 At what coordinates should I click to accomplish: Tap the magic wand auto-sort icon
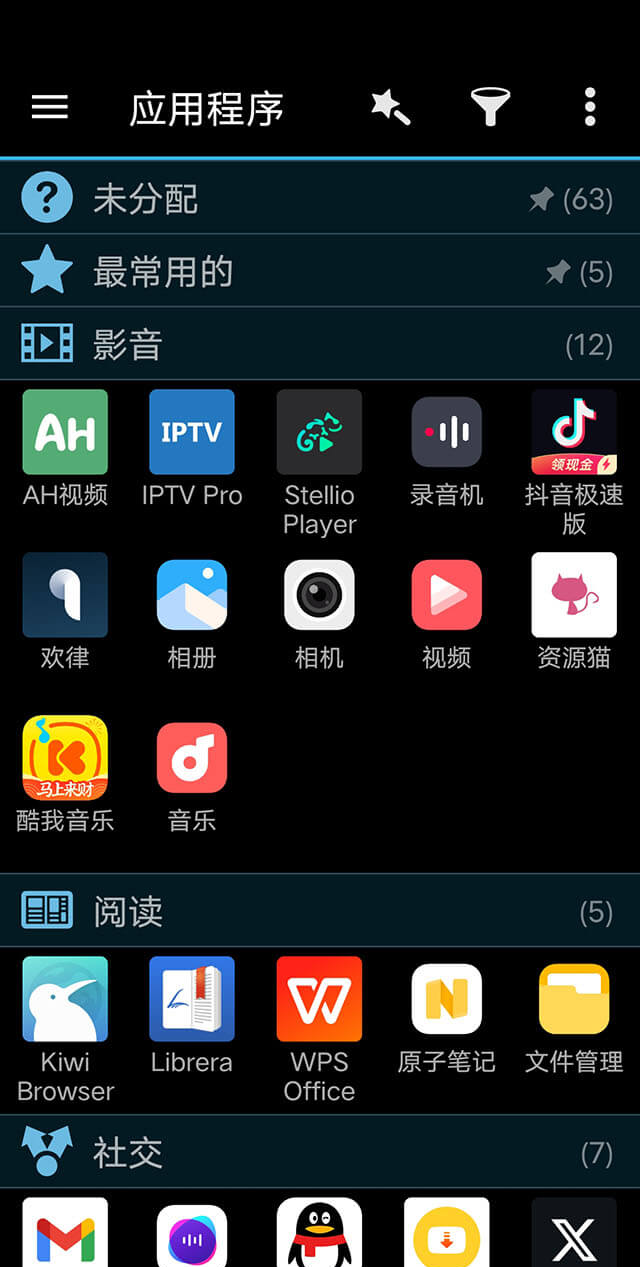(391, 107)
